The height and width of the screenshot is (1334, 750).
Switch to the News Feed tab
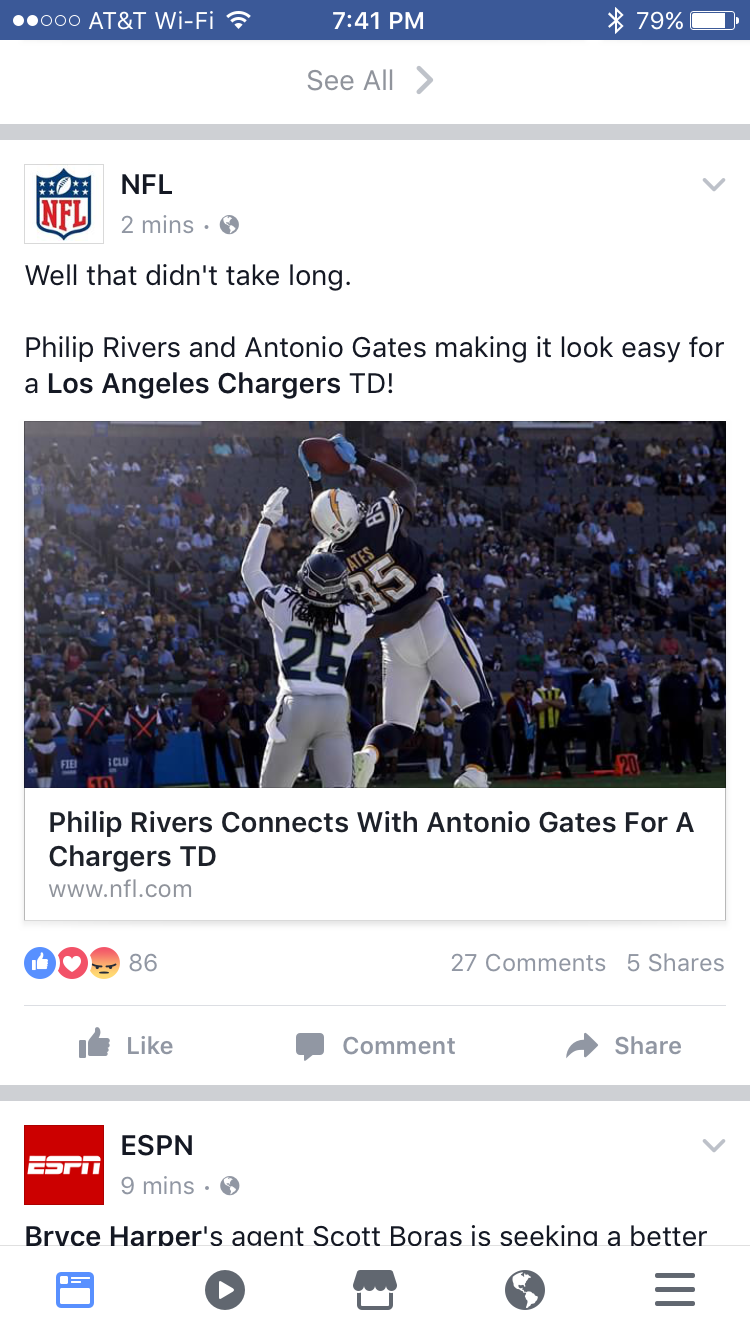pyautogui.click(x=75, y=1290)
